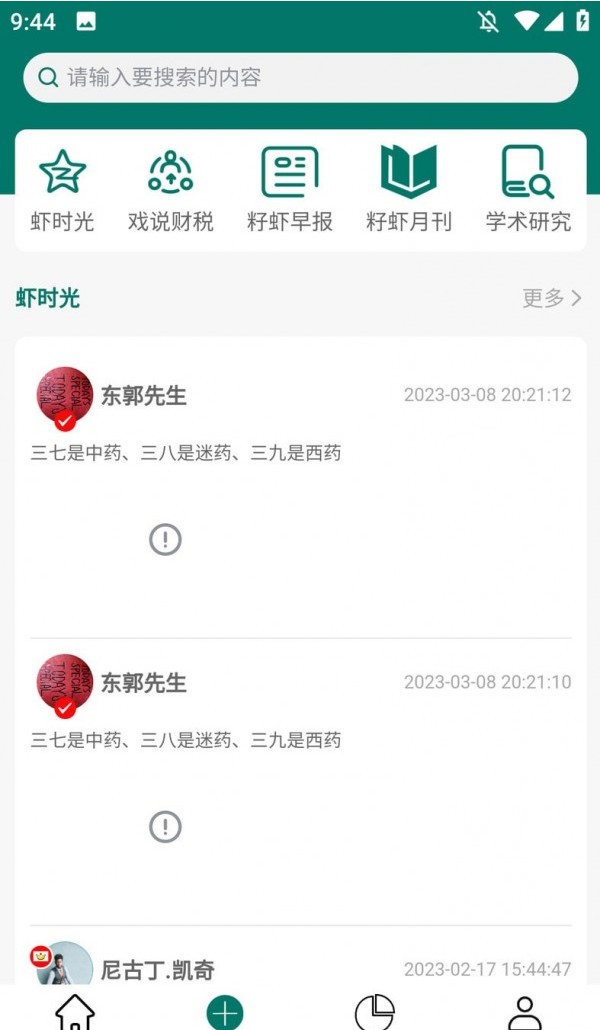Go to the profile tab

[x=525, y=1011]
